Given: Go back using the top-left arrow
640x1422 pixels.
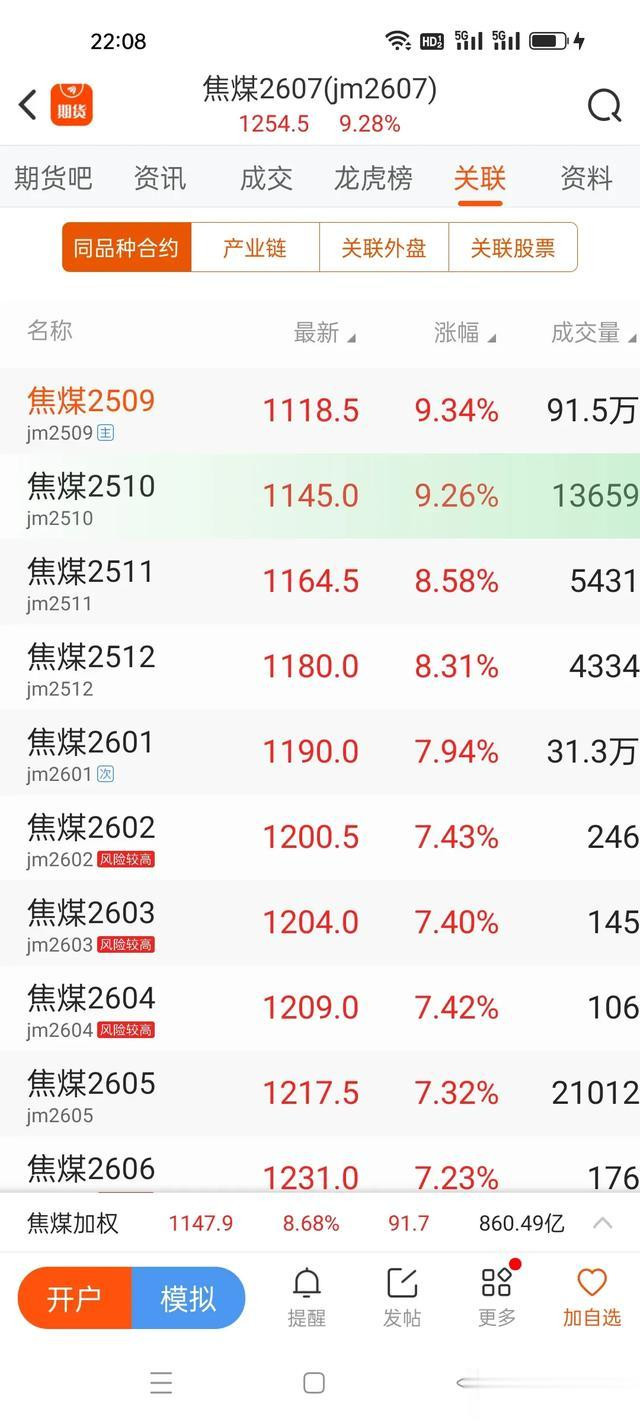Looking at the screenshot, I should coord(28,104).
